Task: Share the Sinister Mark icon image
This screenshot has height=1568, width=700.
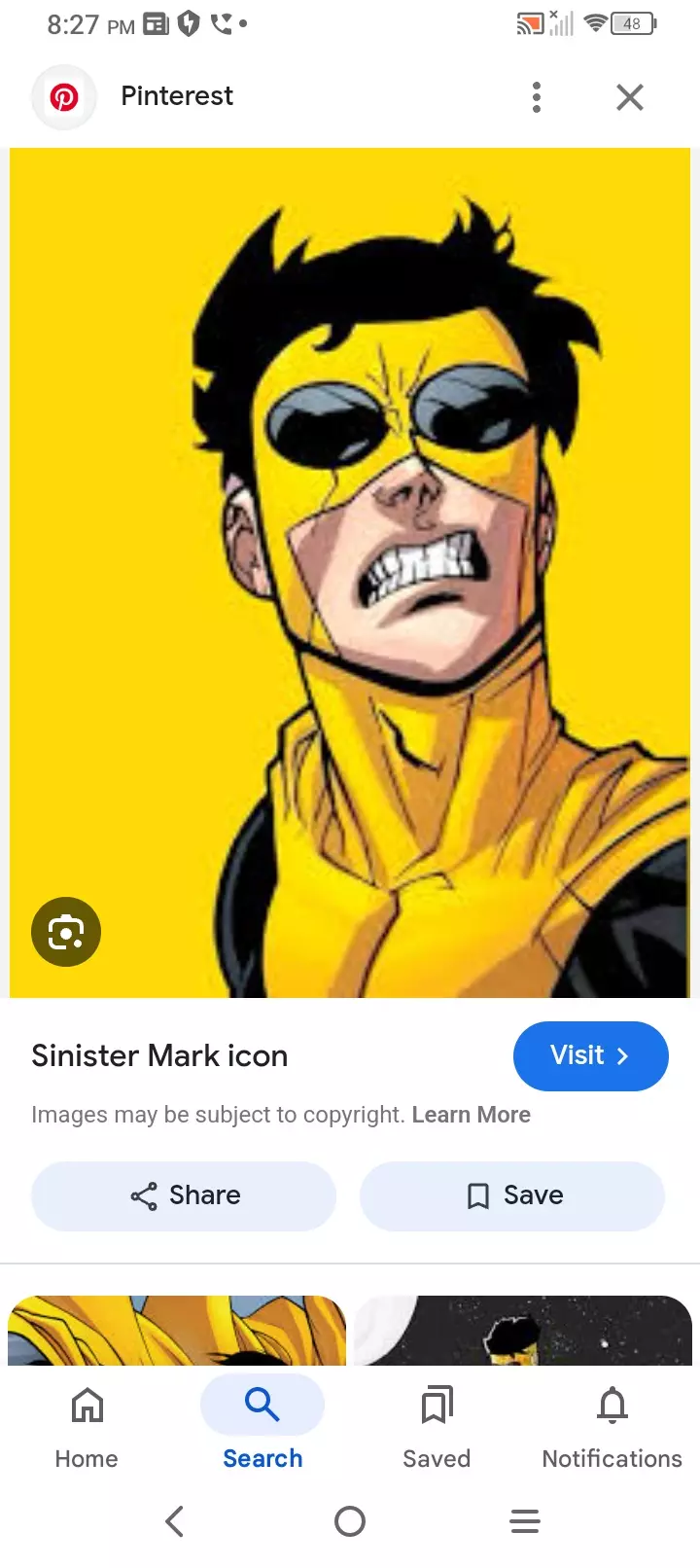Action: pyautogui.click(x=184, y=1195)
